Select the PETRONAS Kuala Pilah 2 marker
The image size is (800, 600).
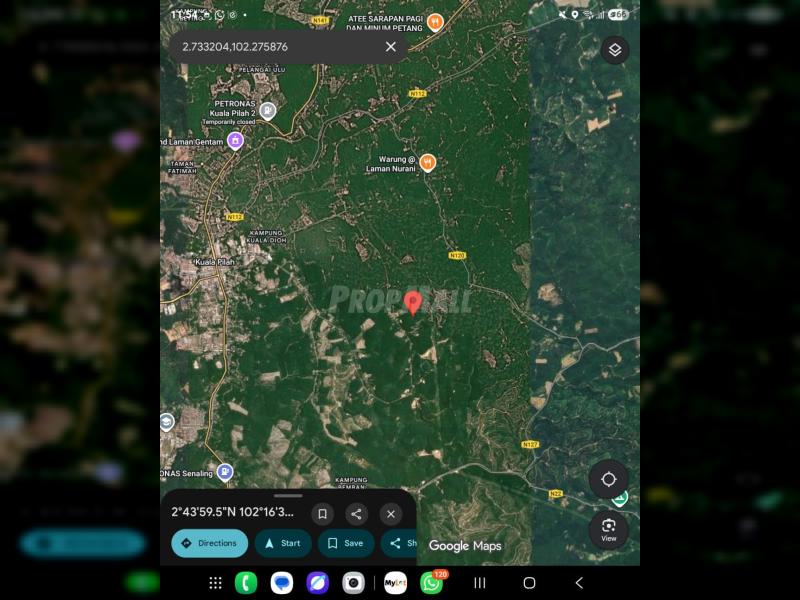click(268, 111)
